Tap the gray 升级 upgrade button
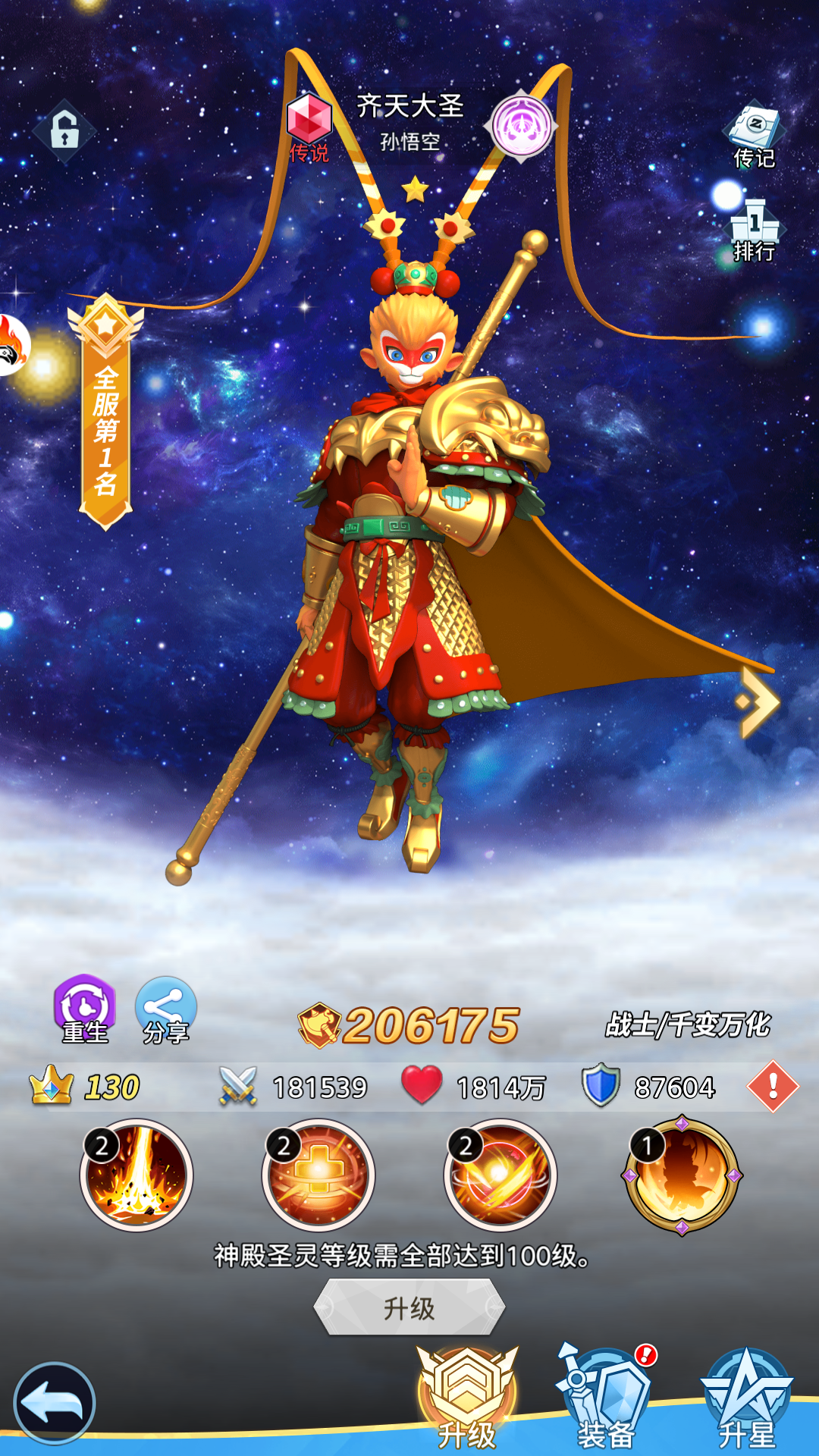The width and height of the screenshot is (819, 1456). point(409,1307)
